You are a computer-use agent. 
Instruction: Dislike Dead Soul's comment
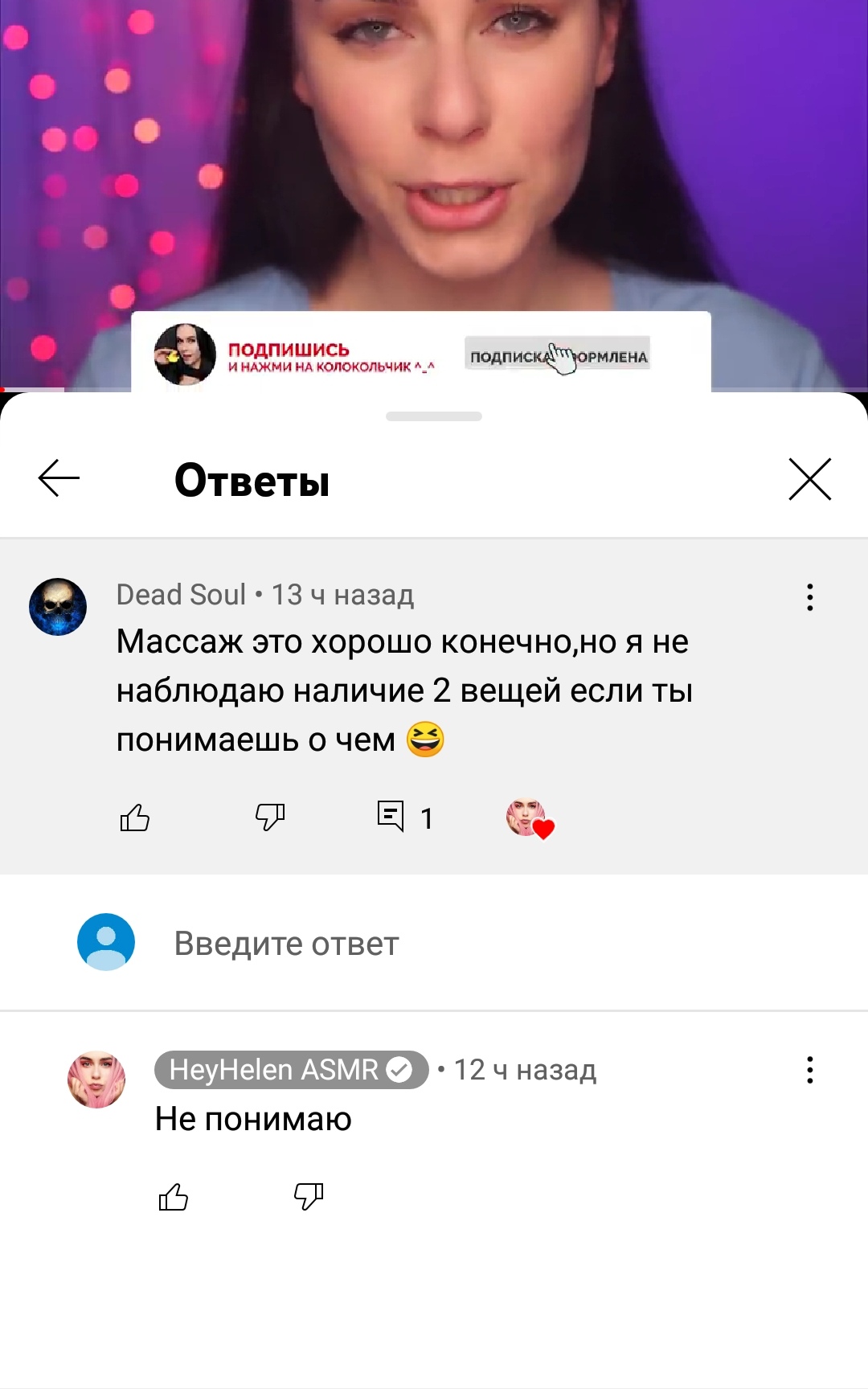pos(270,817)
